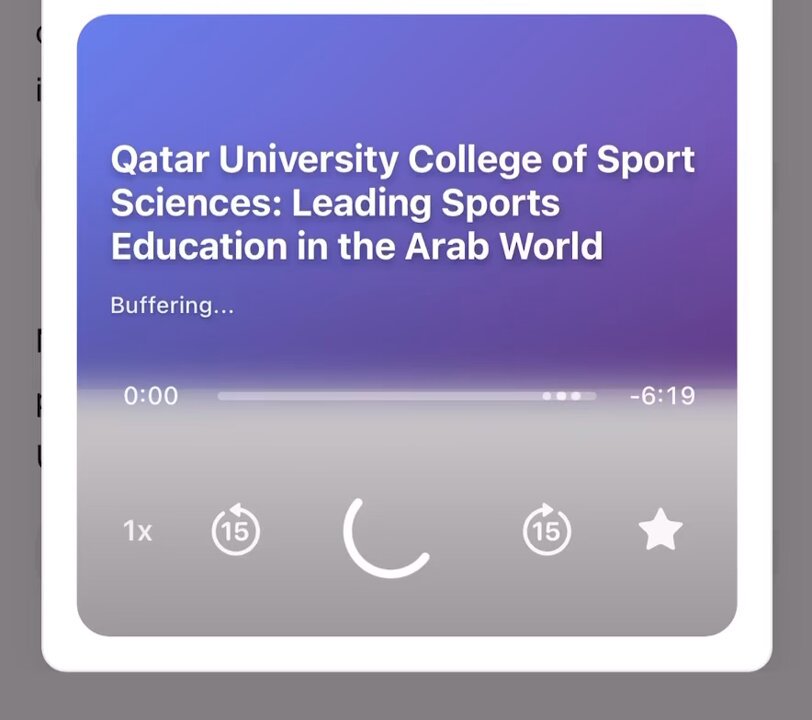
Task: Change the 1x playback speed
Action: pyautogui.click(x=138, y=531)
